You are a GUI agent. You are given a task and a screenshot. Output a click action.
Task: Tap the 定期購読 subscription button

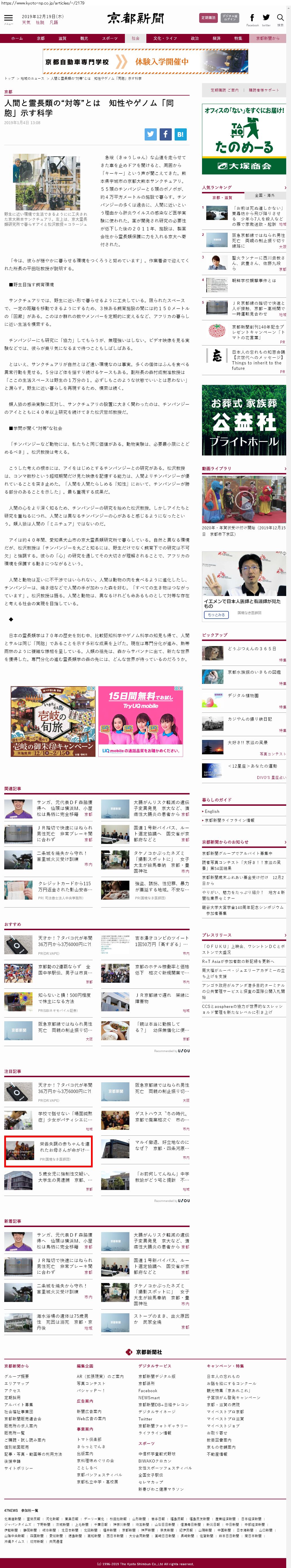pos(208,18)
